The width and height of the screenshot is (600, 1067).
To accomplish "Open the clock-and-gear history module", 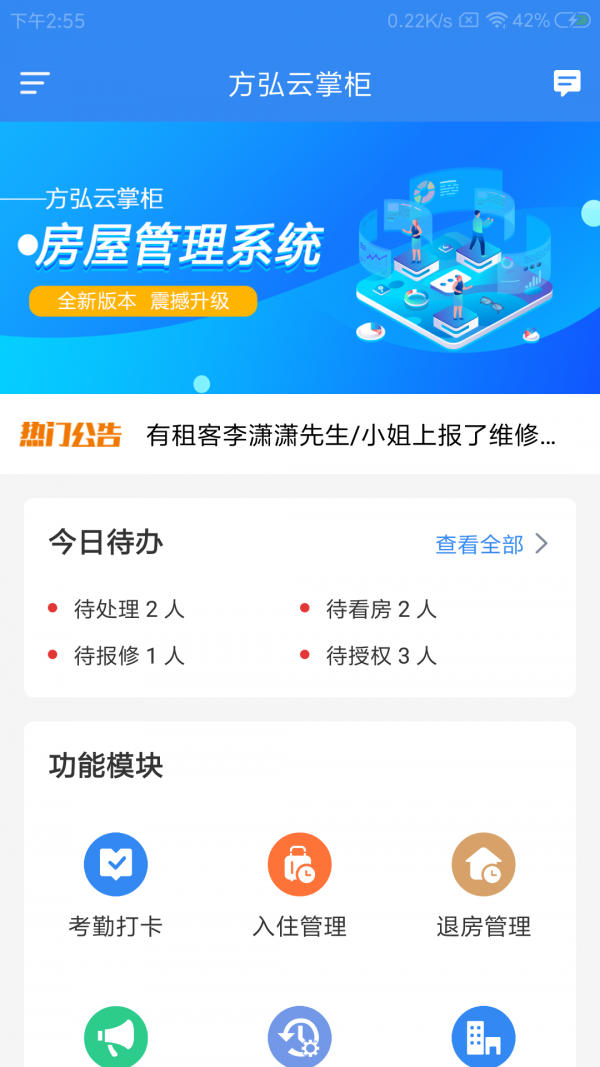I will click(x=300, y=1037).
